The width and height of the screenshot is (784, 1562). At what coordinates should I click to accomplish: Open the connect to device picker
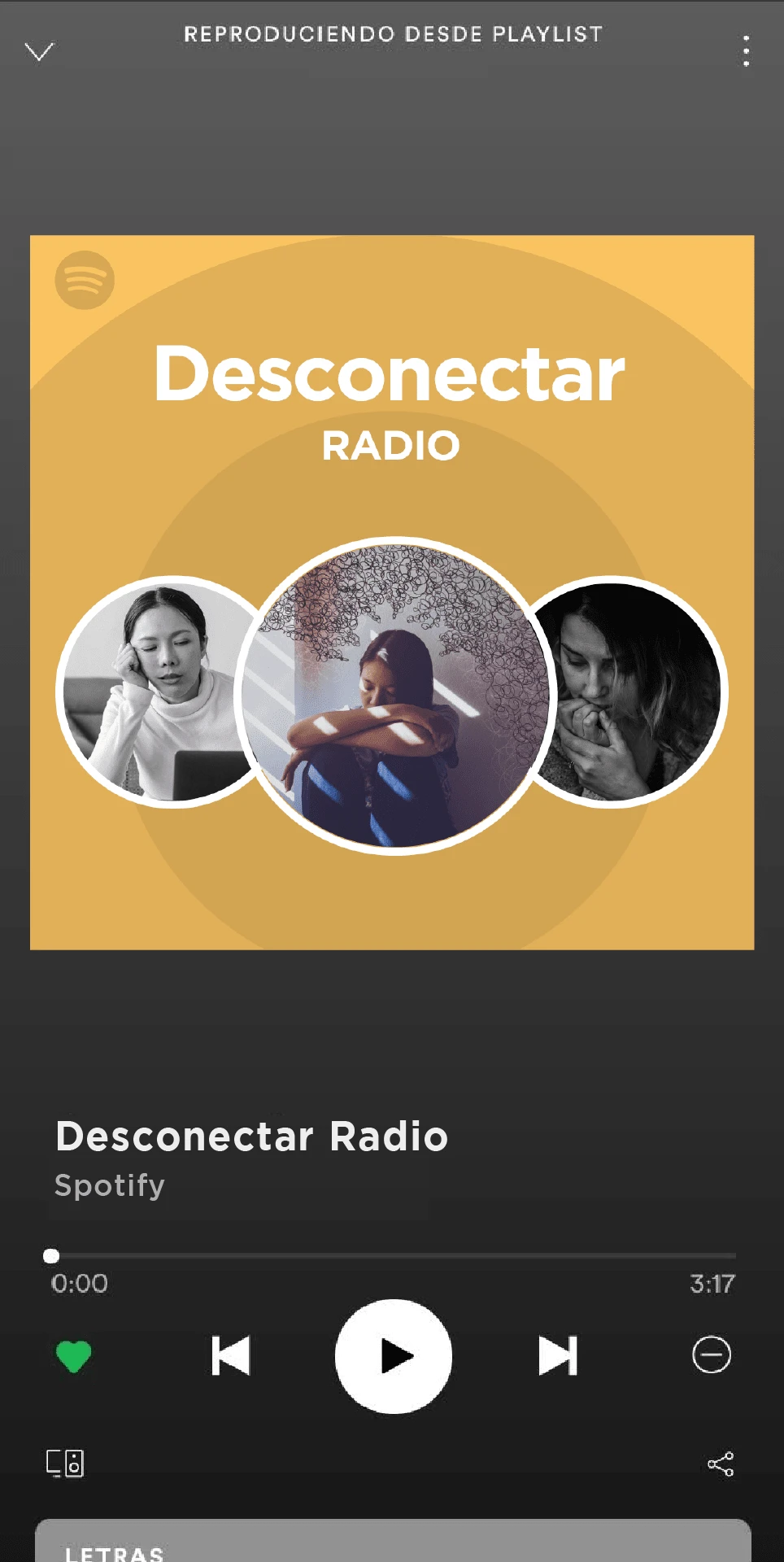click(65, 1464)
